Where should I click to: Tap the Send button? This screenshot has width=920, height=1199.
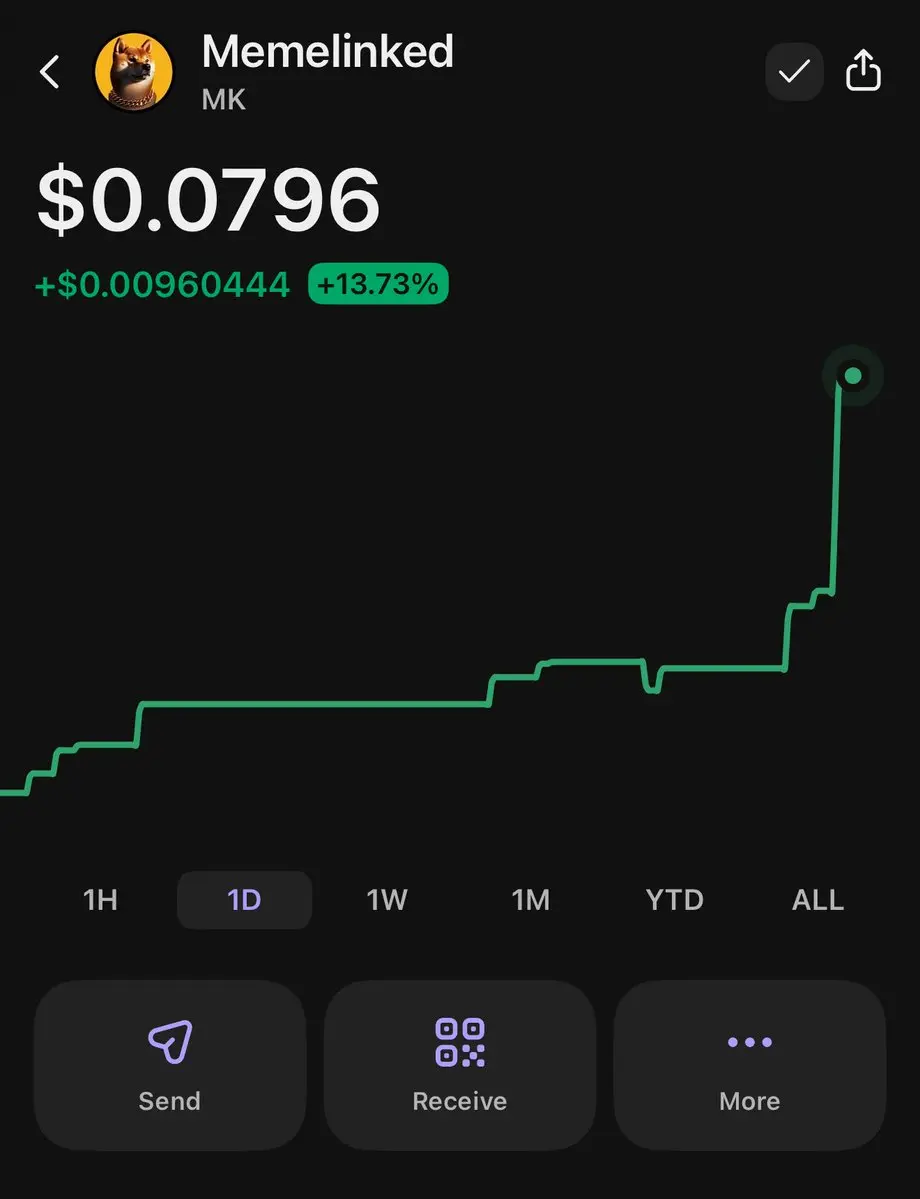point(170,1065)
